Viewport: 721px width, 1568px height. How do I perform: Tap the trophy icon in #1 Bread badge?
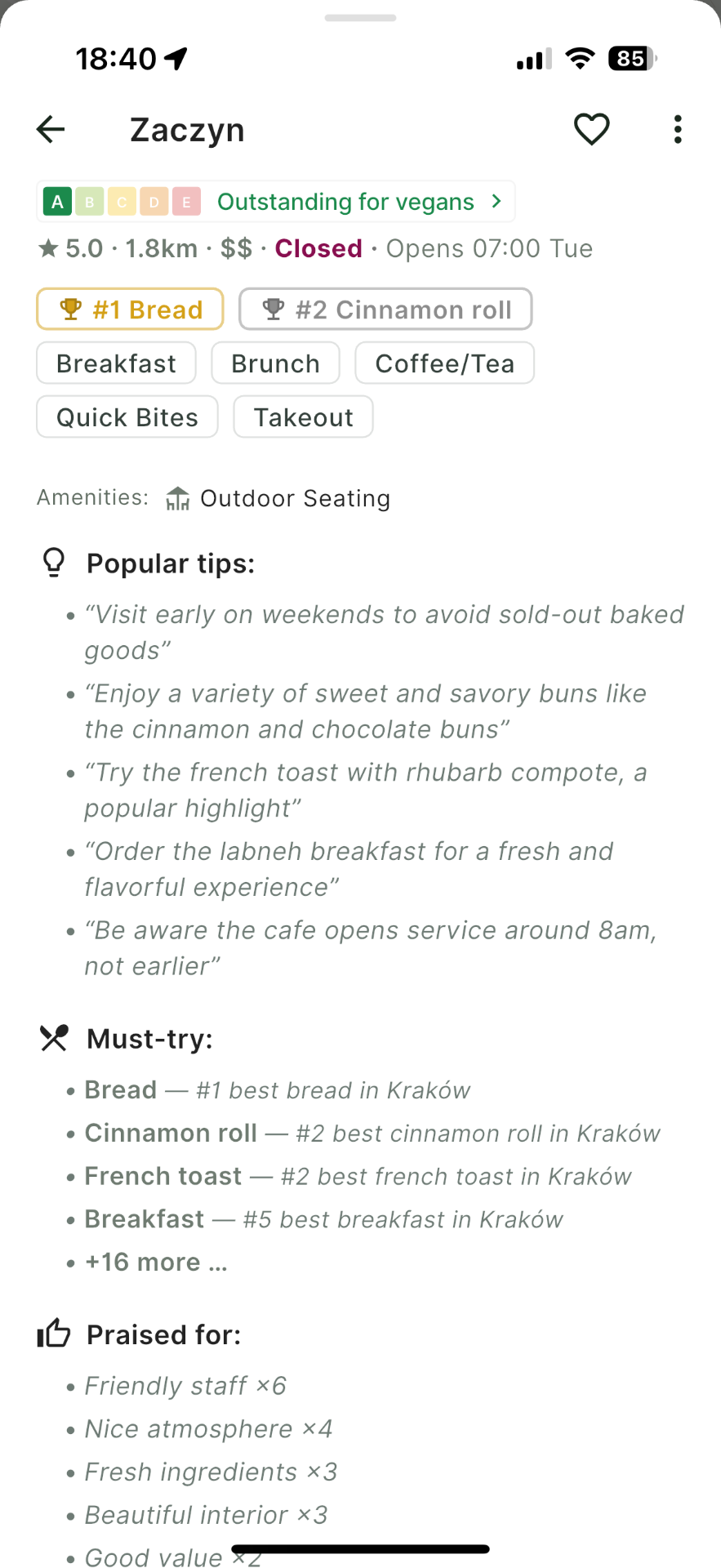(71, 309)
